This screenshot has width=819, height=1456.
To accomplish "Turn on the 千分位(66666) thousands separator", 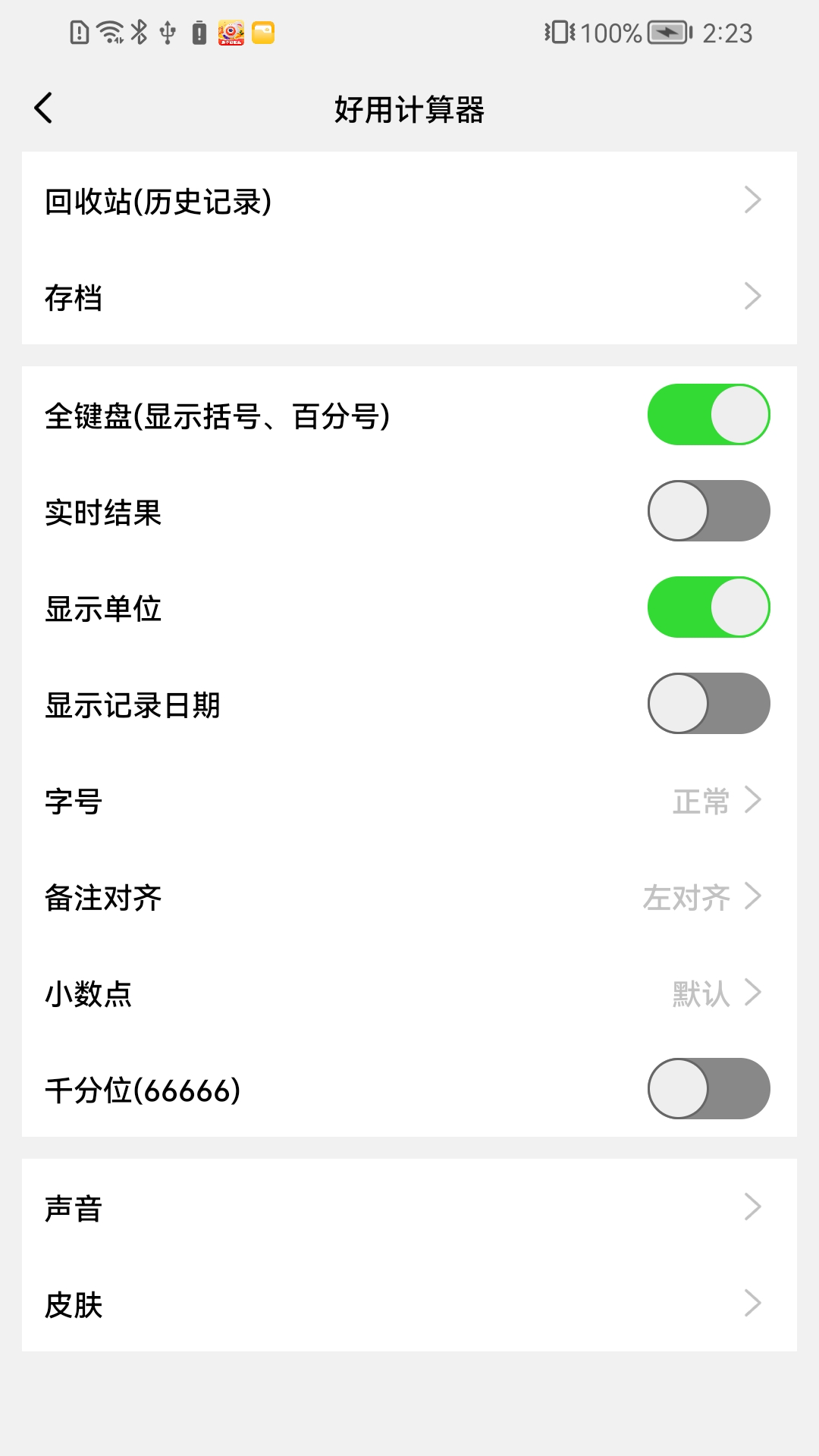I will click(707, 1089).
